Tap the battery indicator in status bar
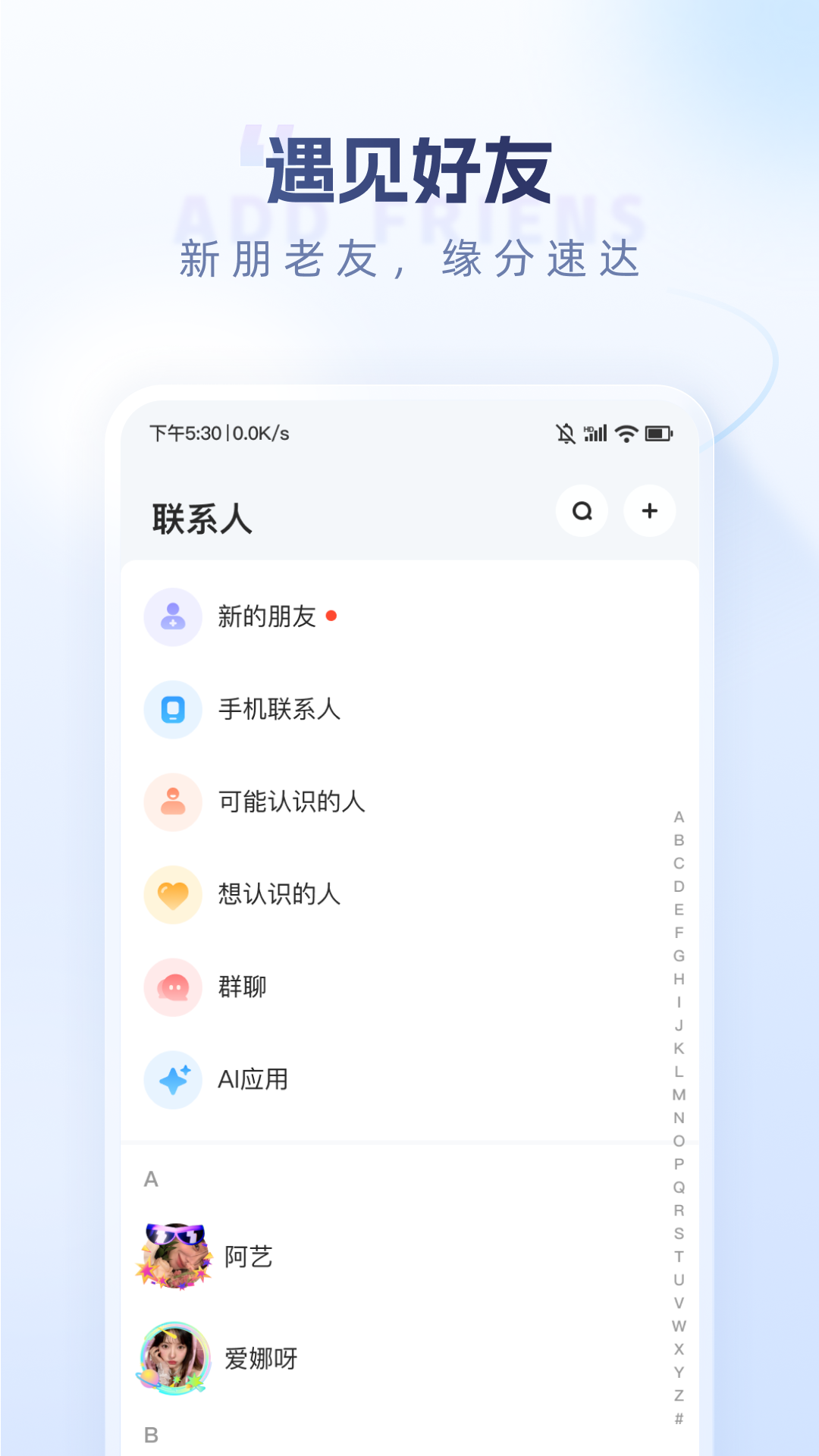Image resolution: width=819 pixels, height=1456 pixels. [659, 433]
